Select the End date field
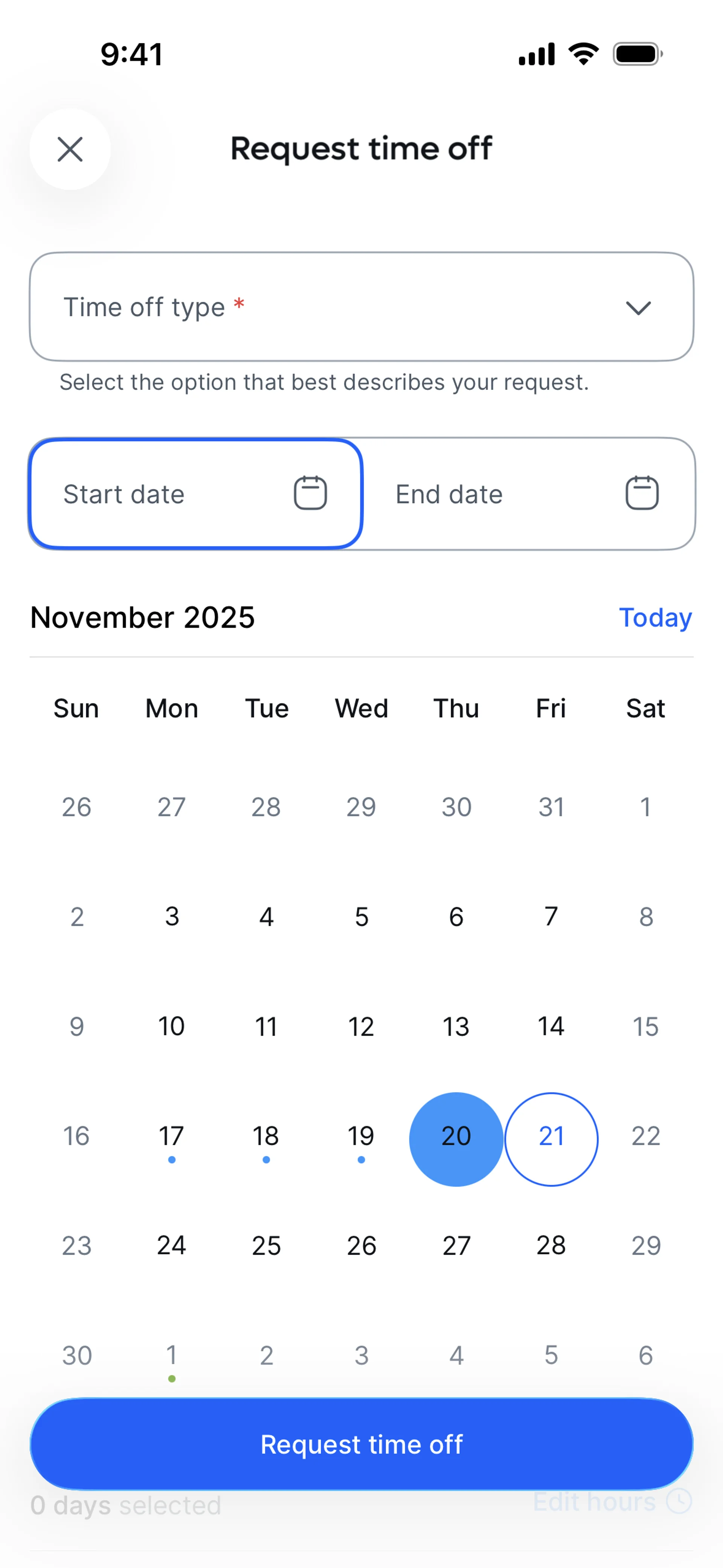 click(x=528, y=494)
